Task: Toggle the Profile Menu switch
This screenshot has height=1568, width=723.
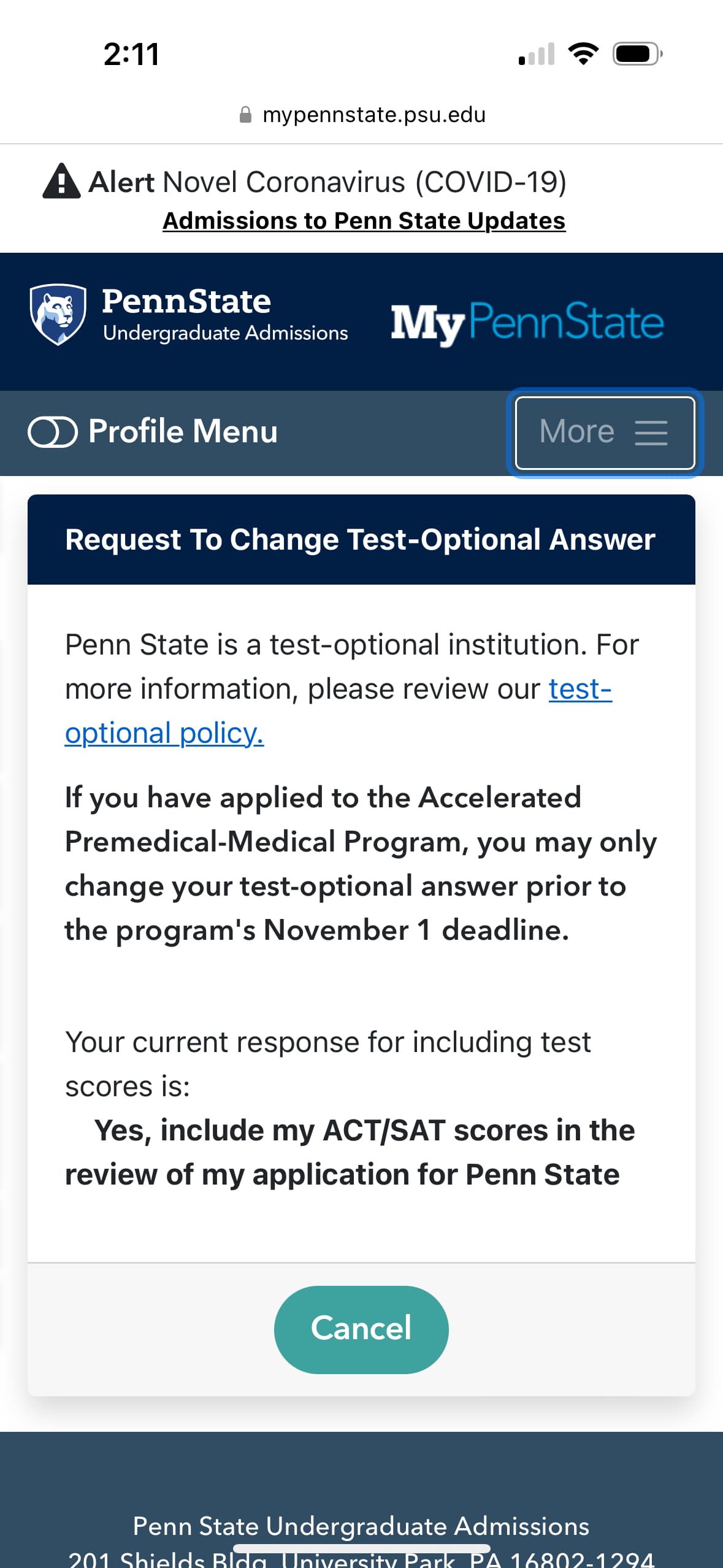Action: coord(53,432)
